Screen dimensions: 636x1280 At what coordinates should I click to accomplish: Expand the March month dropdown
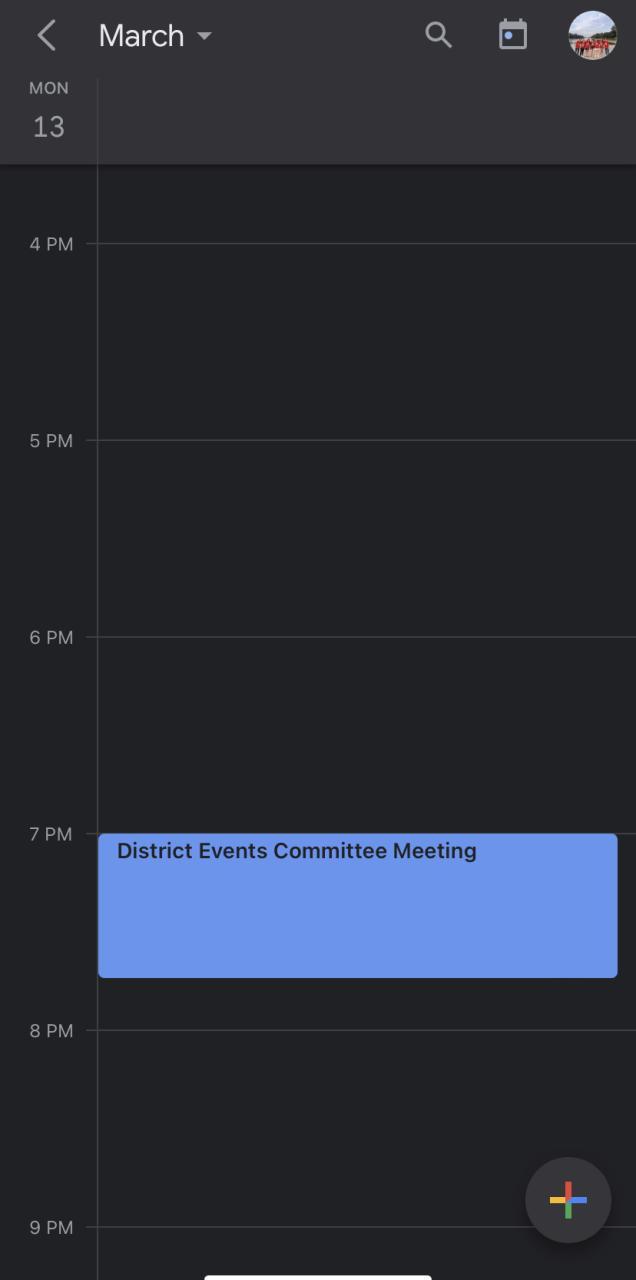[x=155, y=36]
